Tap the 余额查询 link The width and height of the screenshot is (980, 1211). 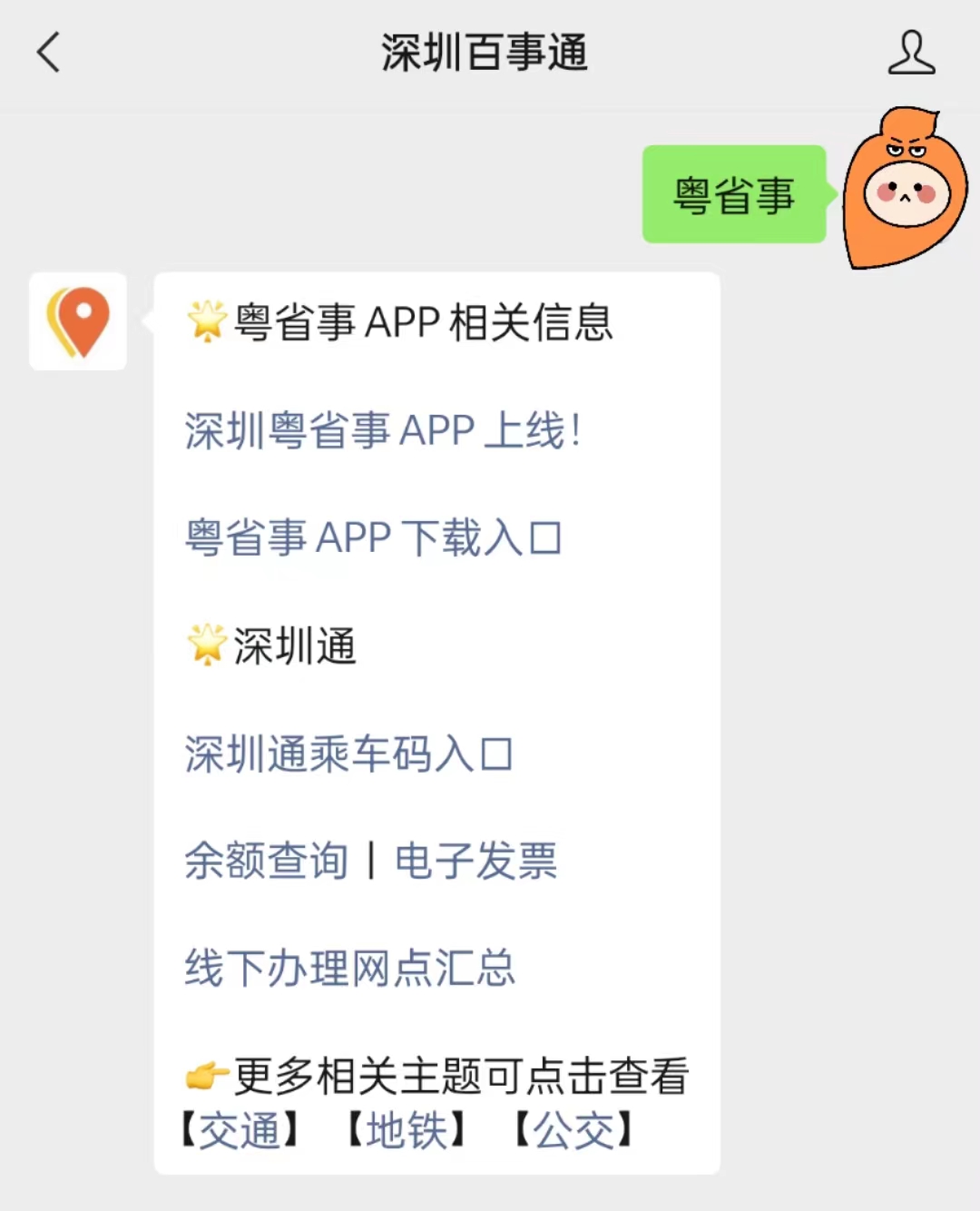[266, 861]
